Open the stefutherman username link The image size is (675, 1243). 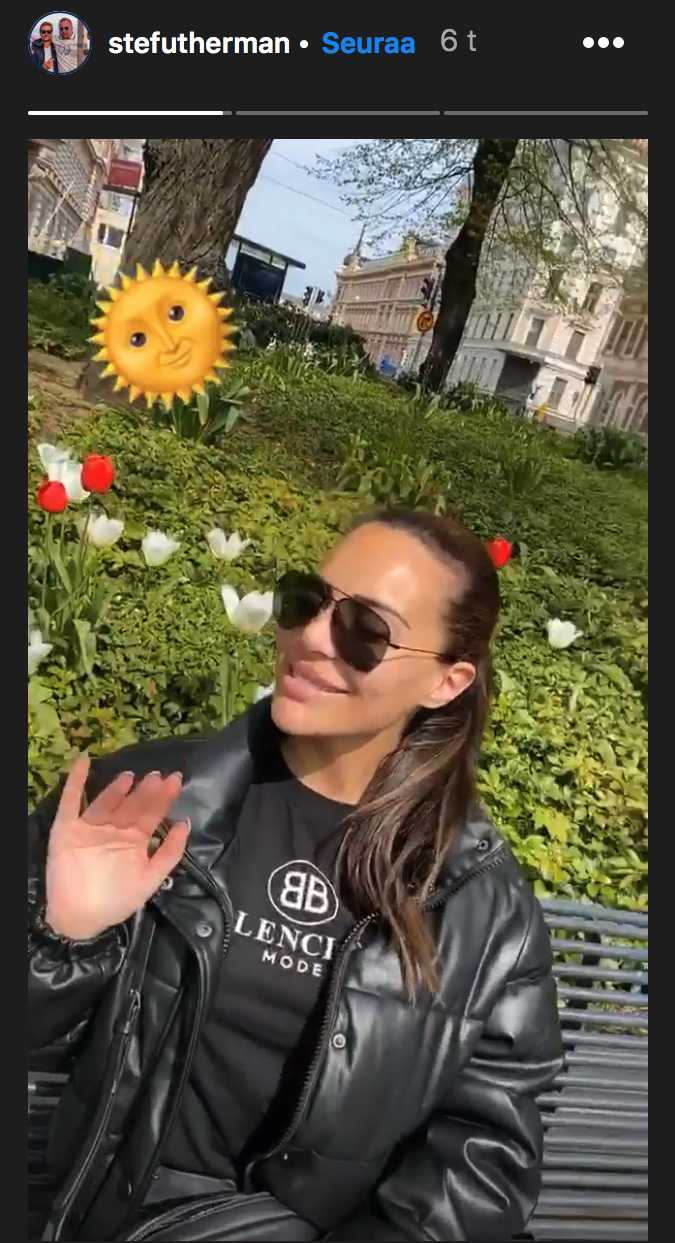pos(199,43)
